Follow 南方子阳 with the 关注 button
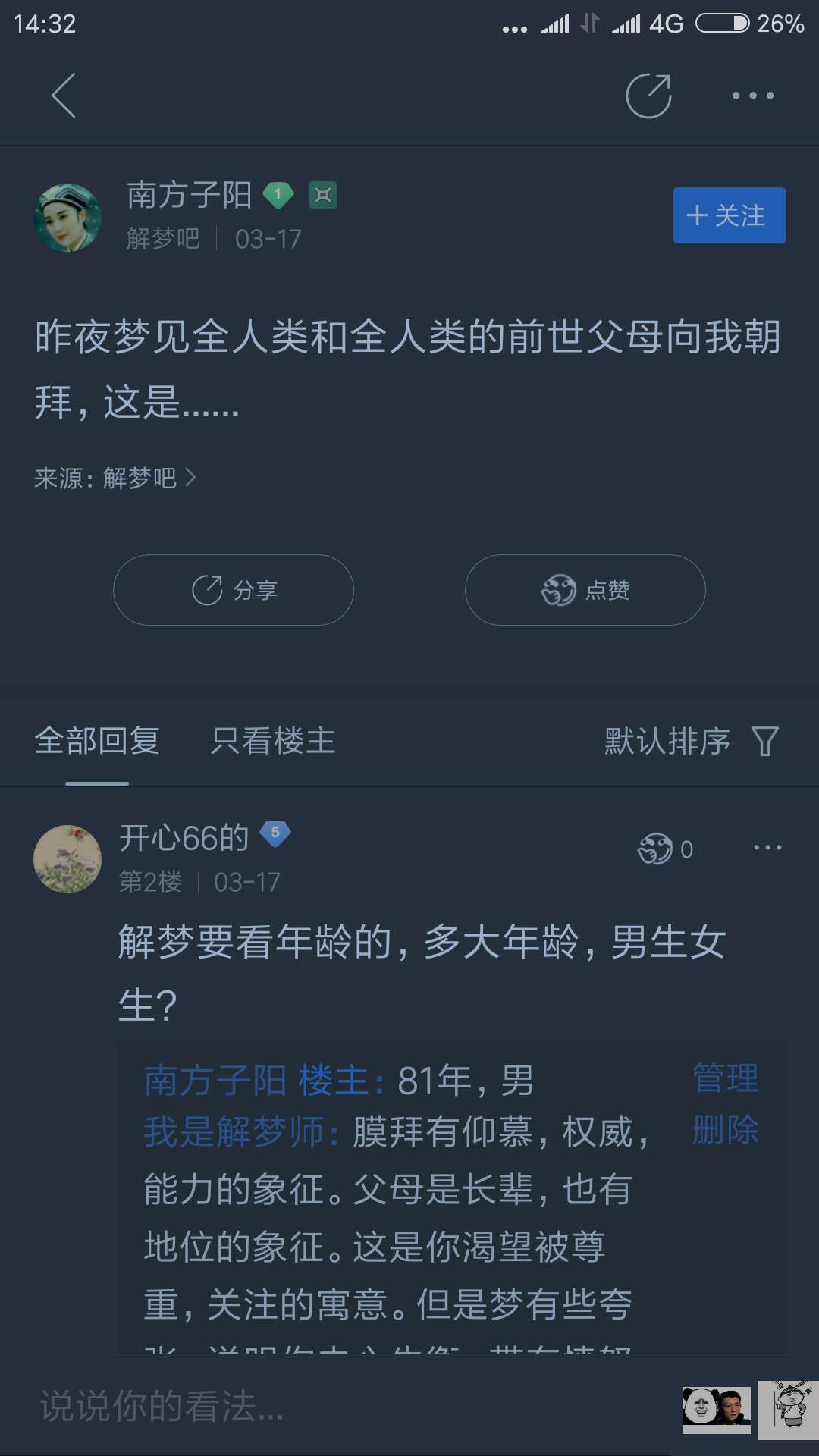This screenshot has height=1456, width=819. click(x=729, y=215)
